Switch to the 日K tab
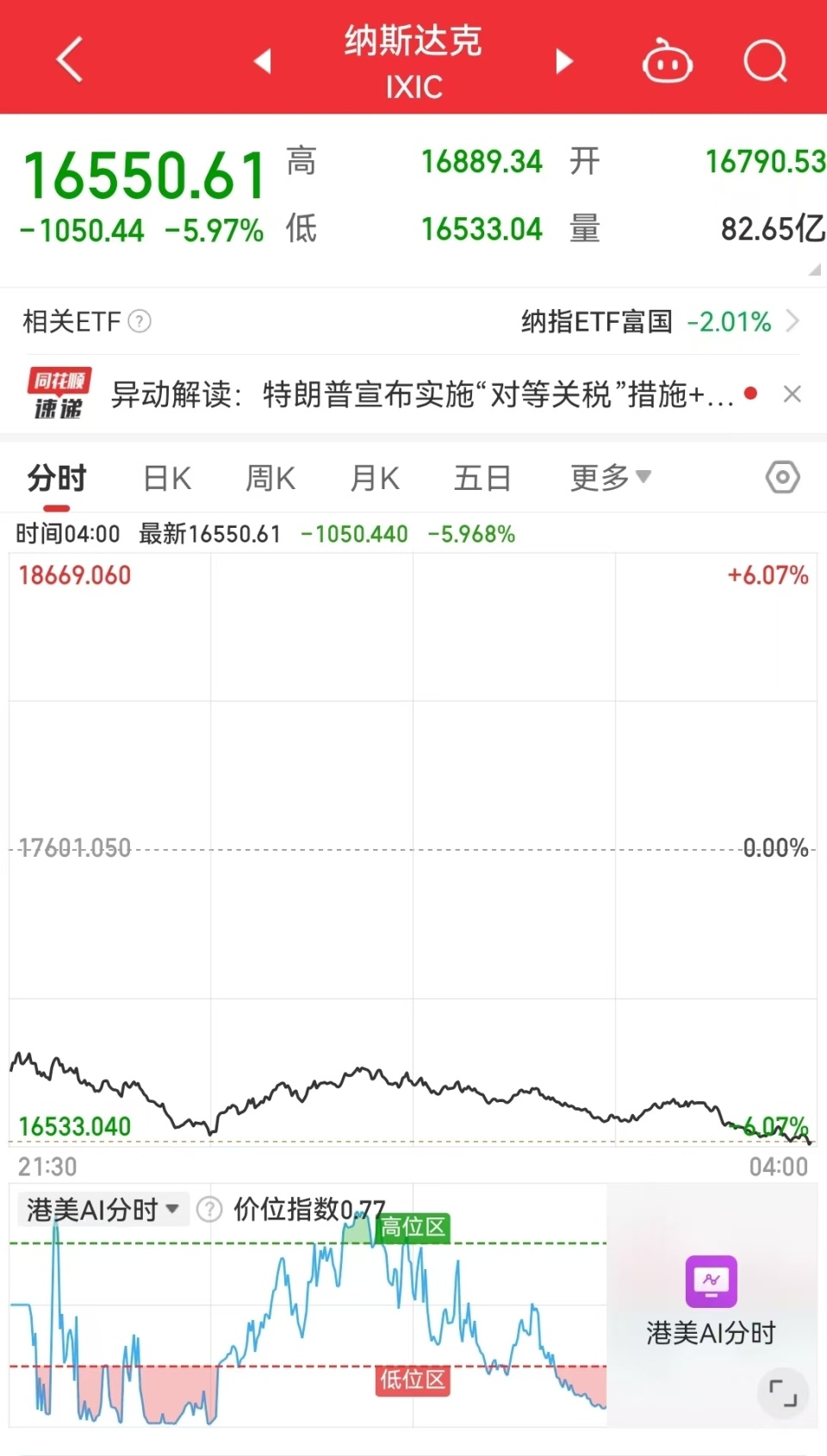The height and width of the screenshot is (1456, 827). (167, 478)
